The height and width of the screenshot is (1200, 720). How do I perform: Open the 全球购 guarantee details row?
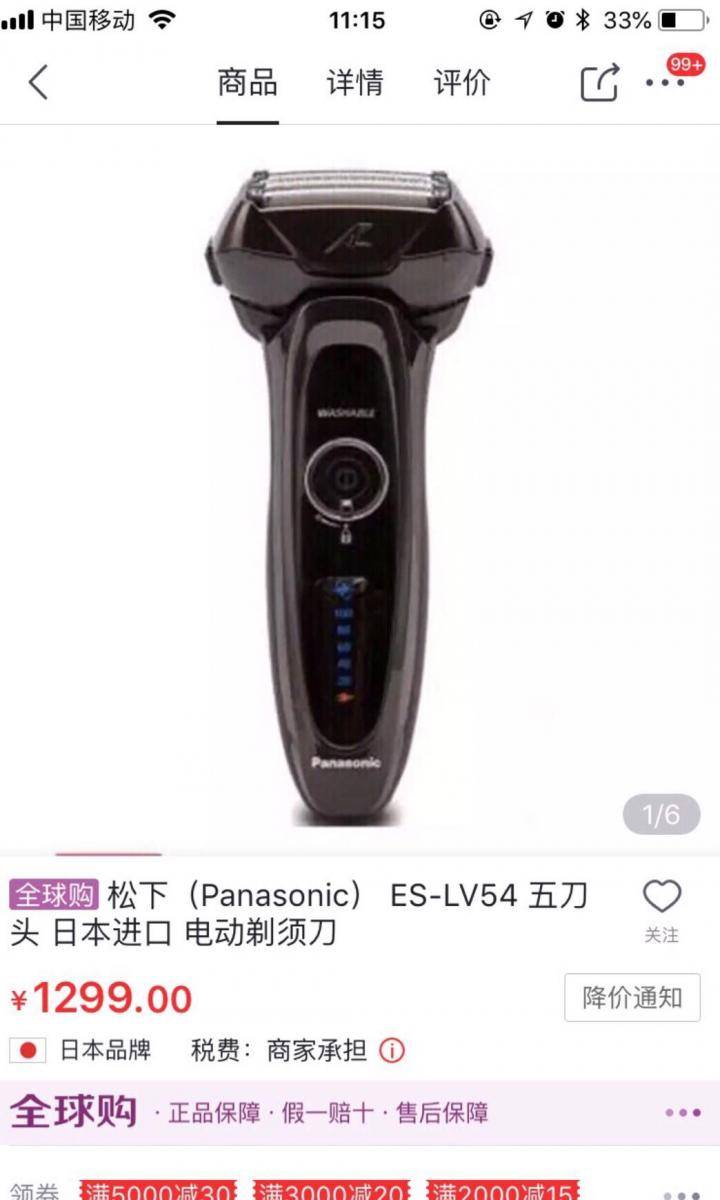coord(360,1112)
